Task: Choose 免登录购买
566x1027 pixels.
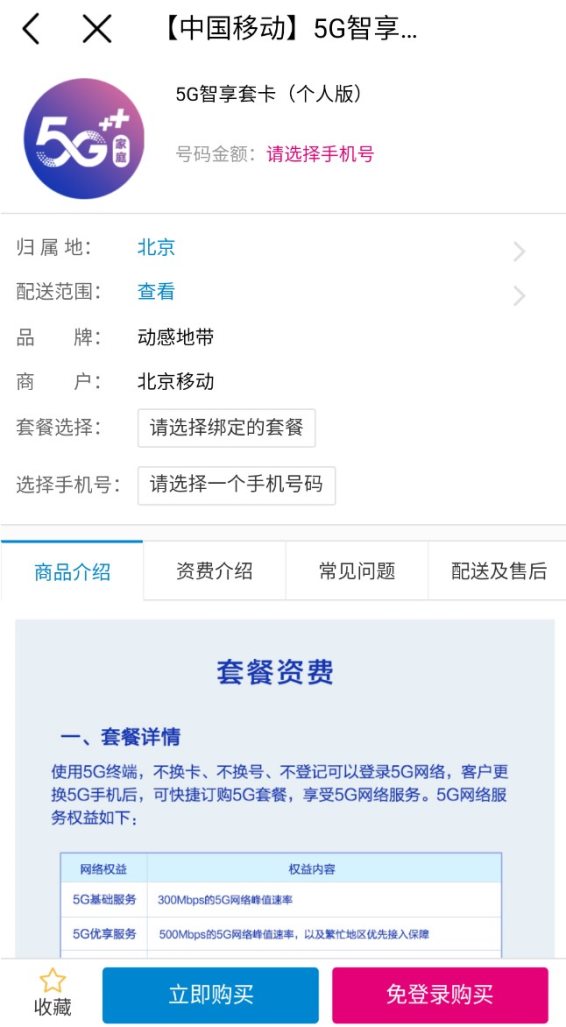Action: point(440,995)
